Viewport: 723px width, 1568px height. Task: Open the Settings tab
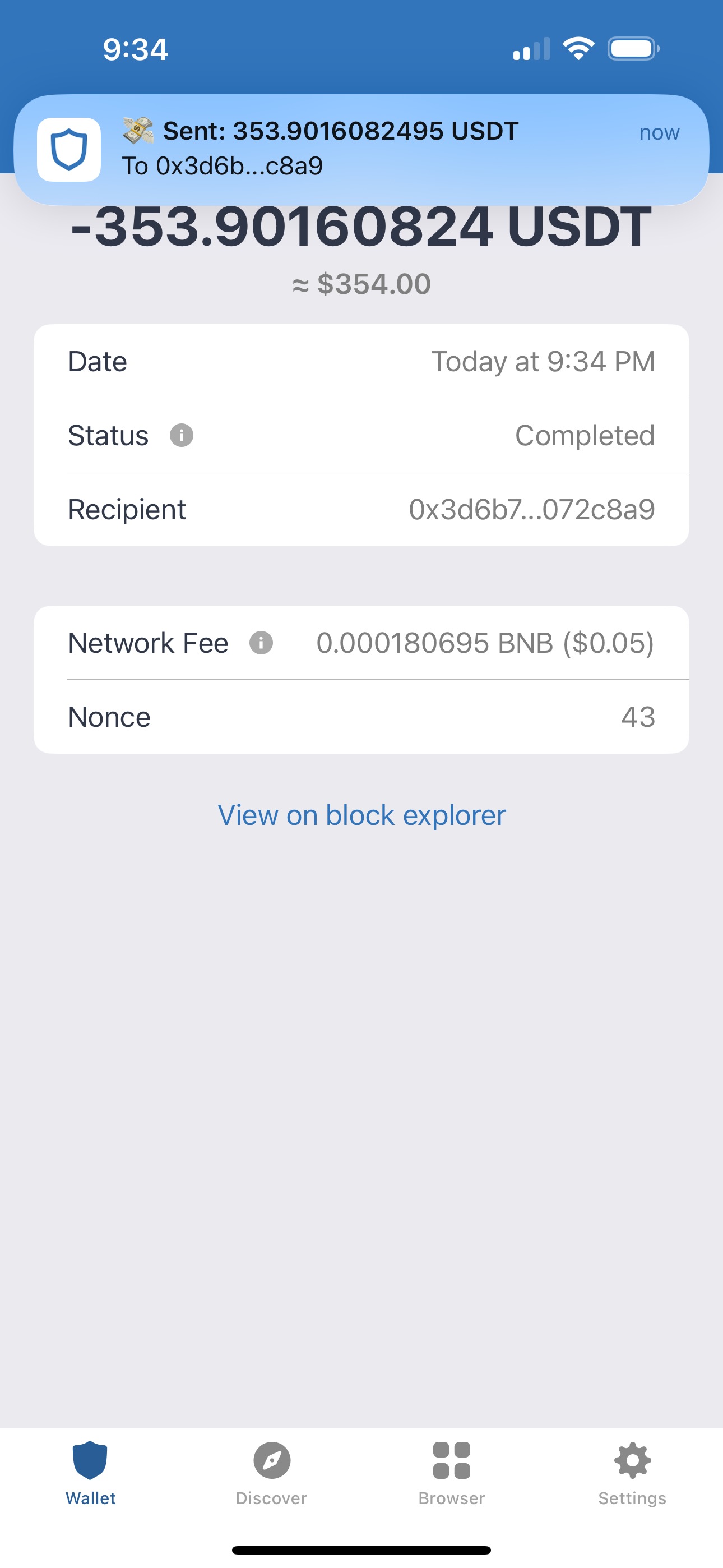point(632,1473)
